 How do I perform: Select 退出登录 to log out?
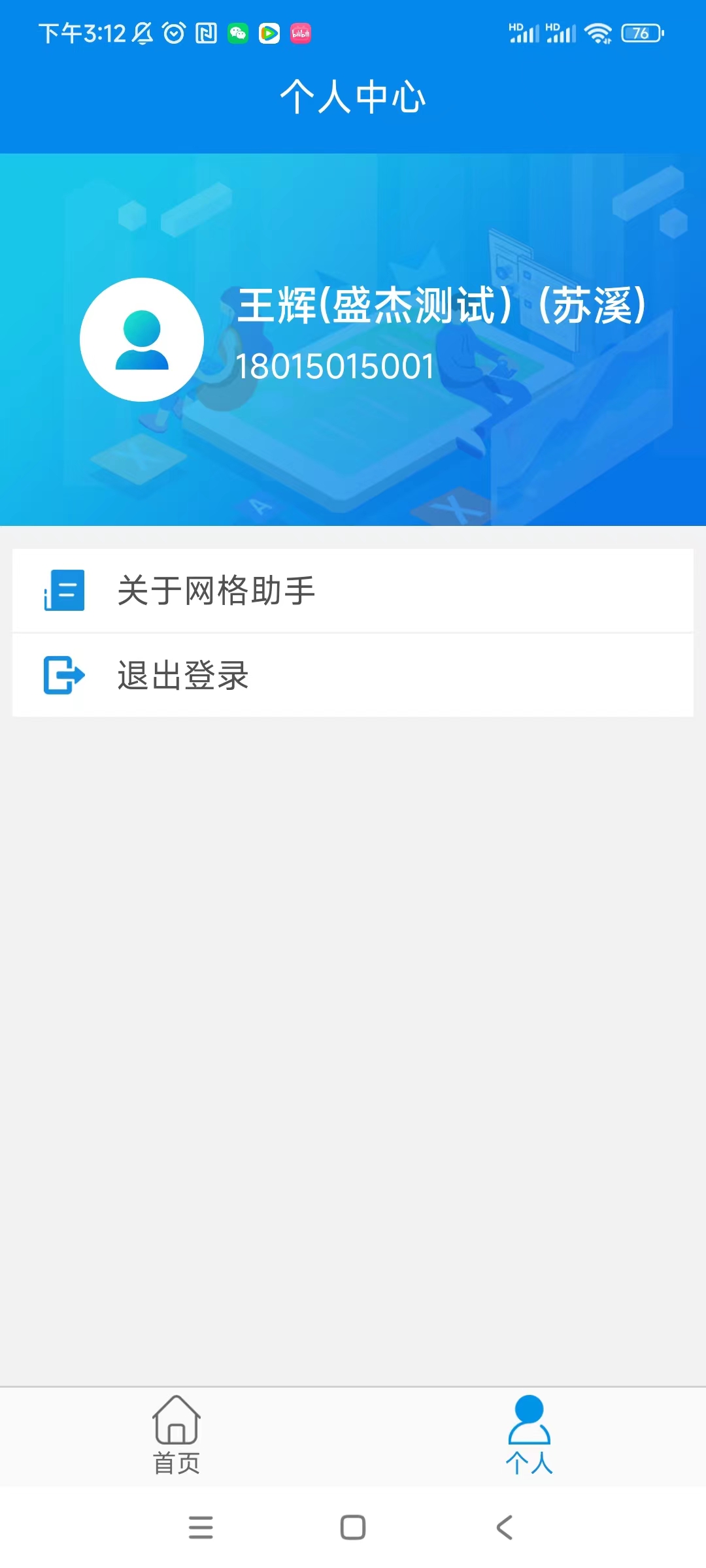353,676
